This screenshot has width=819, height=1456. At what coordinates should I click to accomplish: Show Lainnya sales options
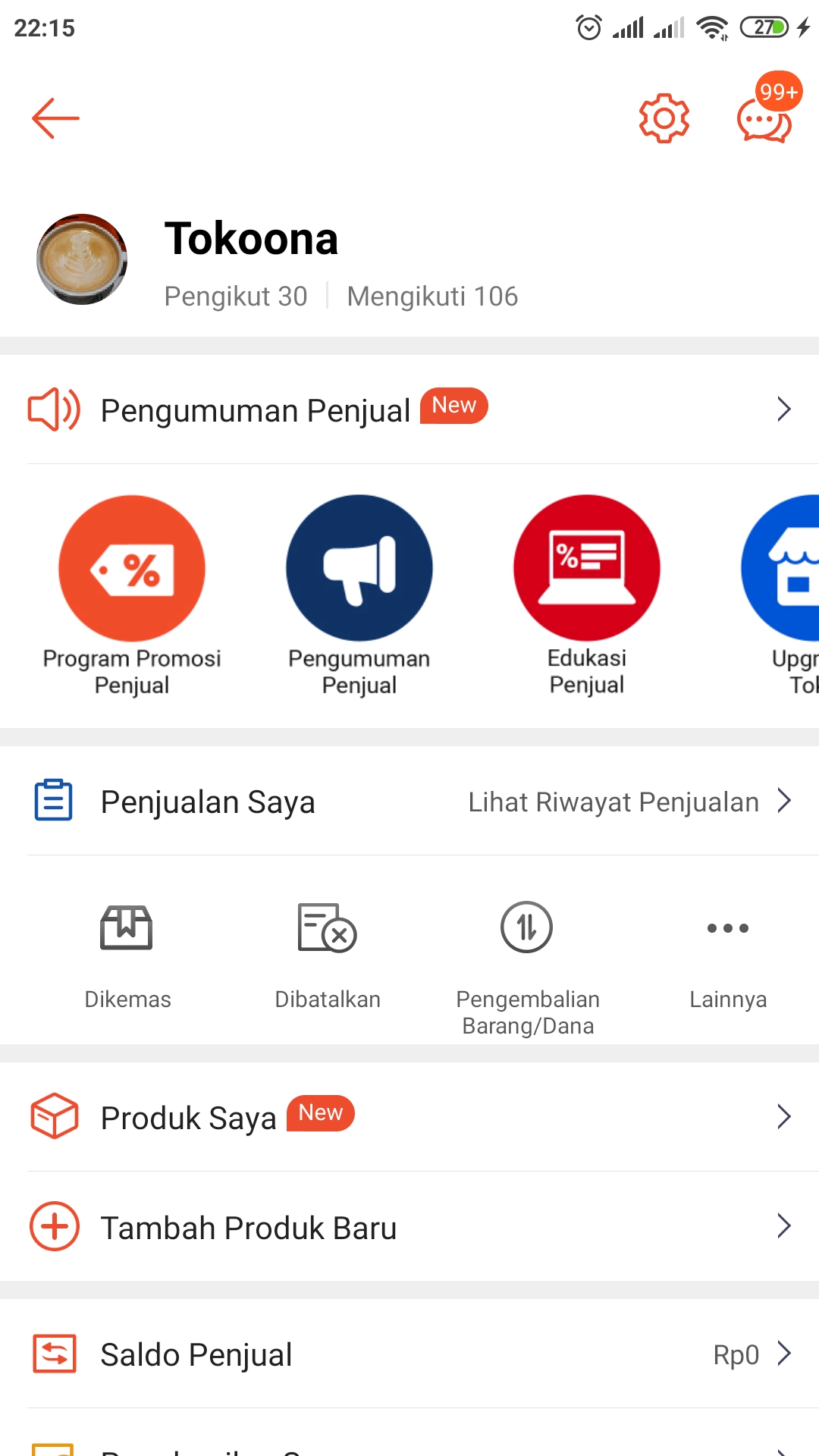728,957
